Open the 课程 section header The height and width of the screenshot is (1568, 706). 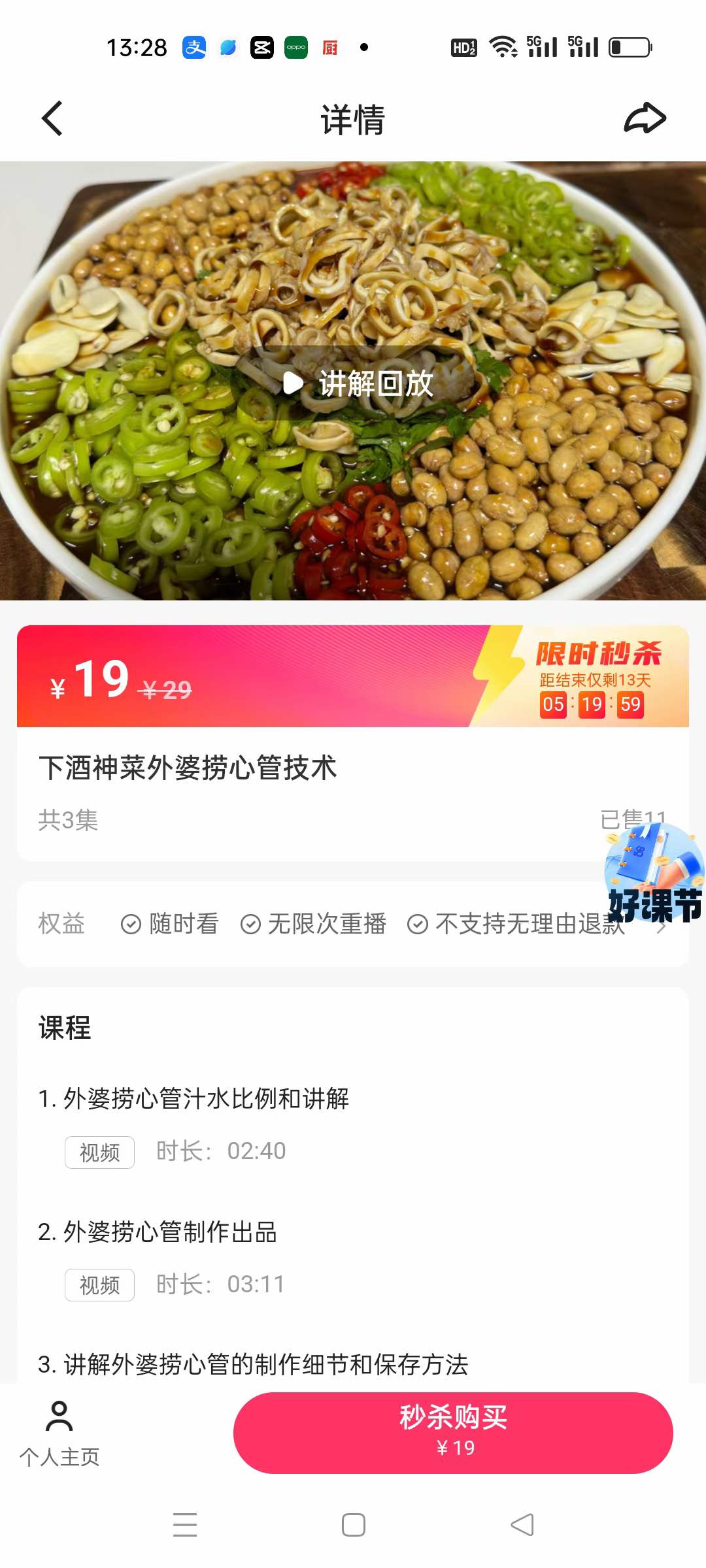(x=63, y=1028)
